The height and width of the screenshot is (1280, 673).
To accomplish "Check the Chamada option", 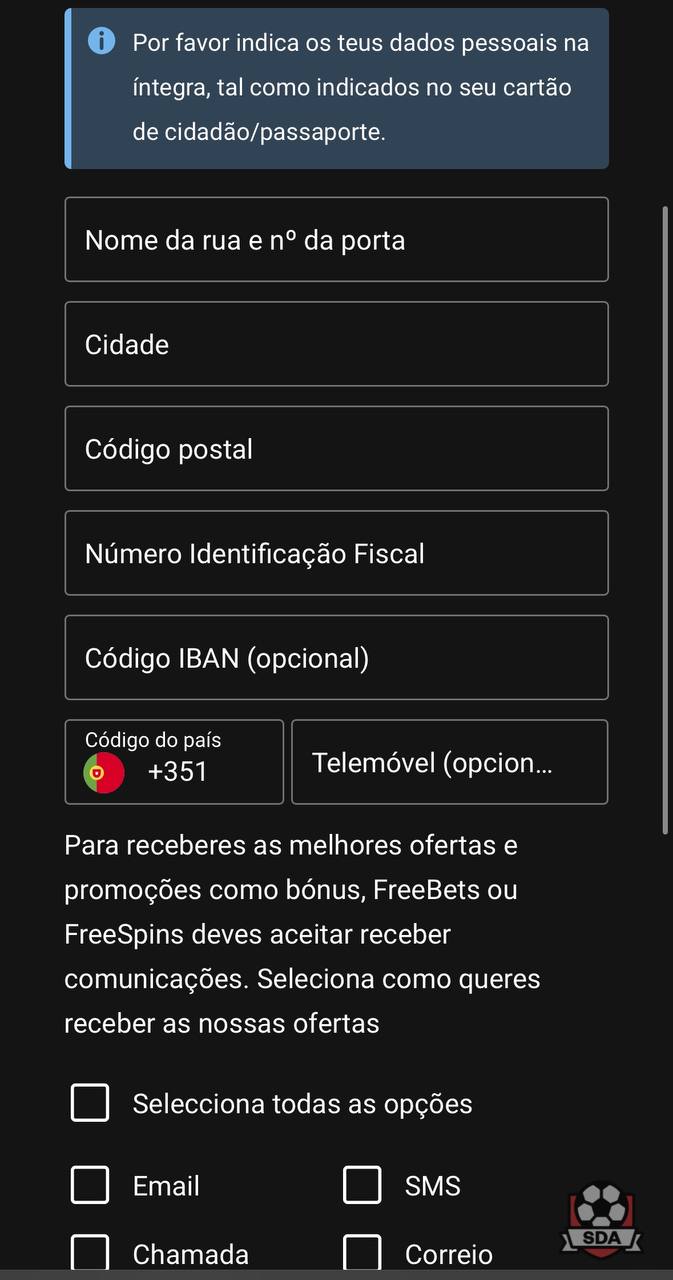I will coord(90,1252).
